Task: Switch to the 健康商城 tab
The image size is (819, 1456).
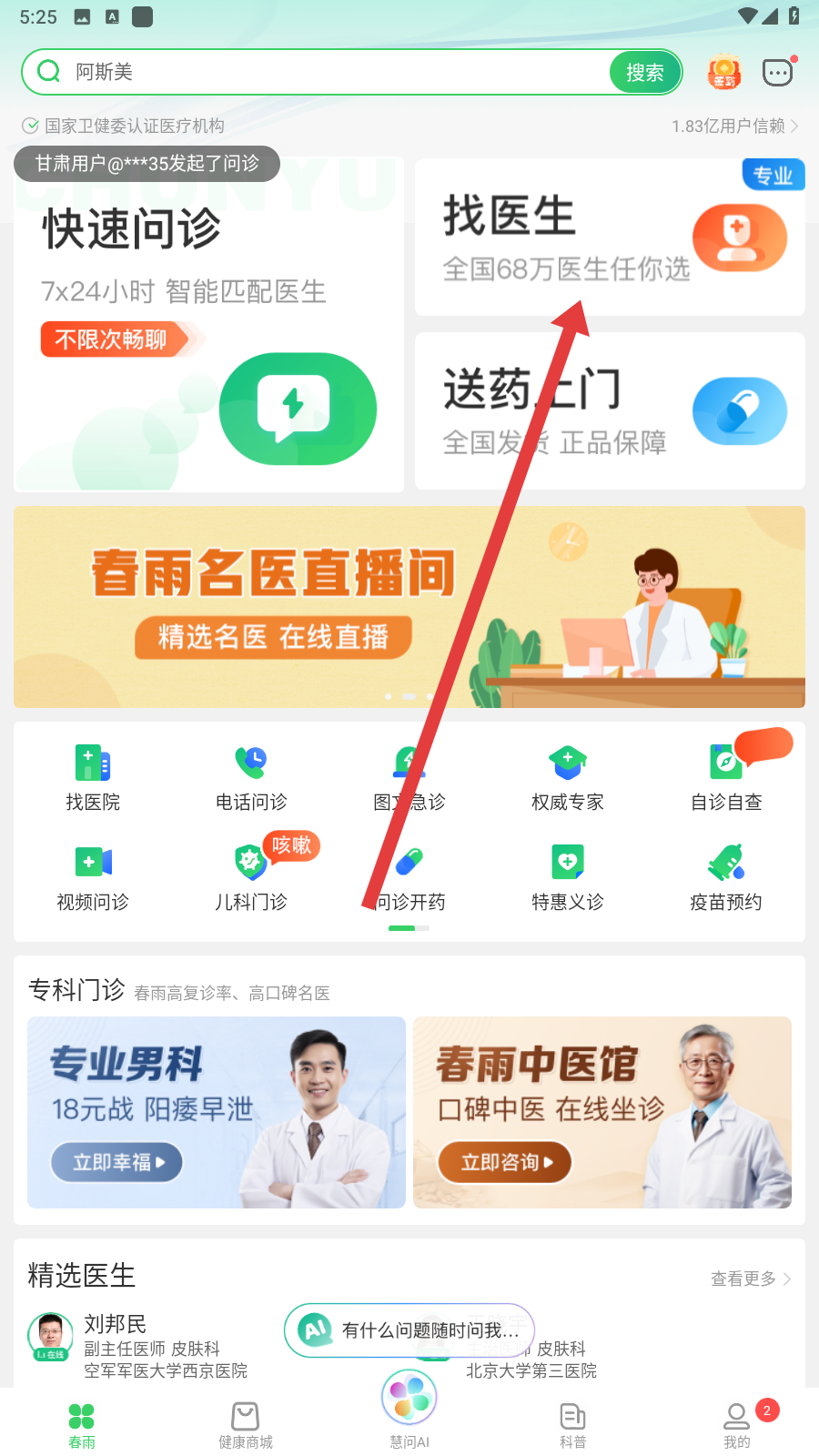Action: point(246,1425)
